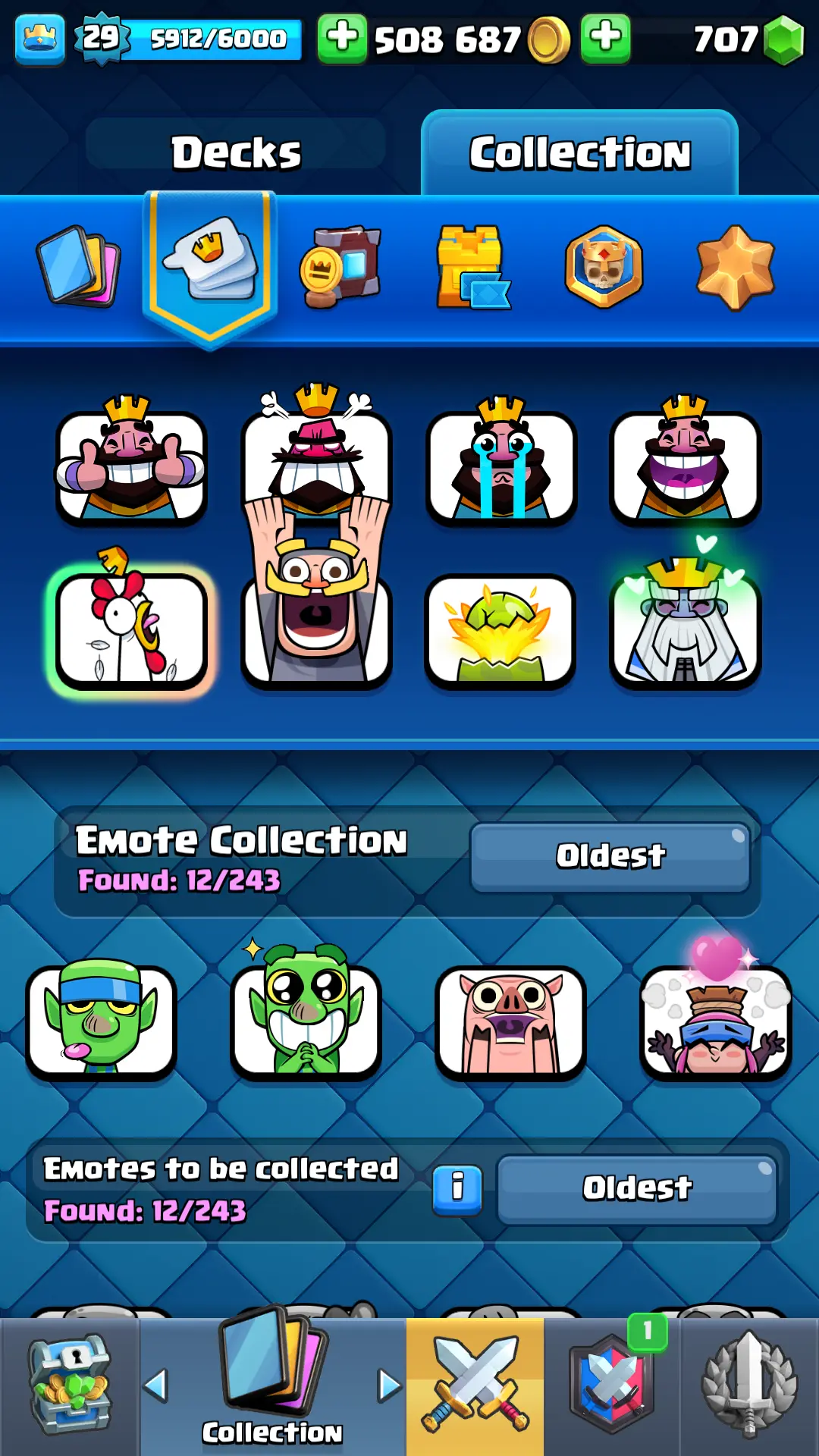
Task: Open the skull king badge category
Action: pos(604,267)
